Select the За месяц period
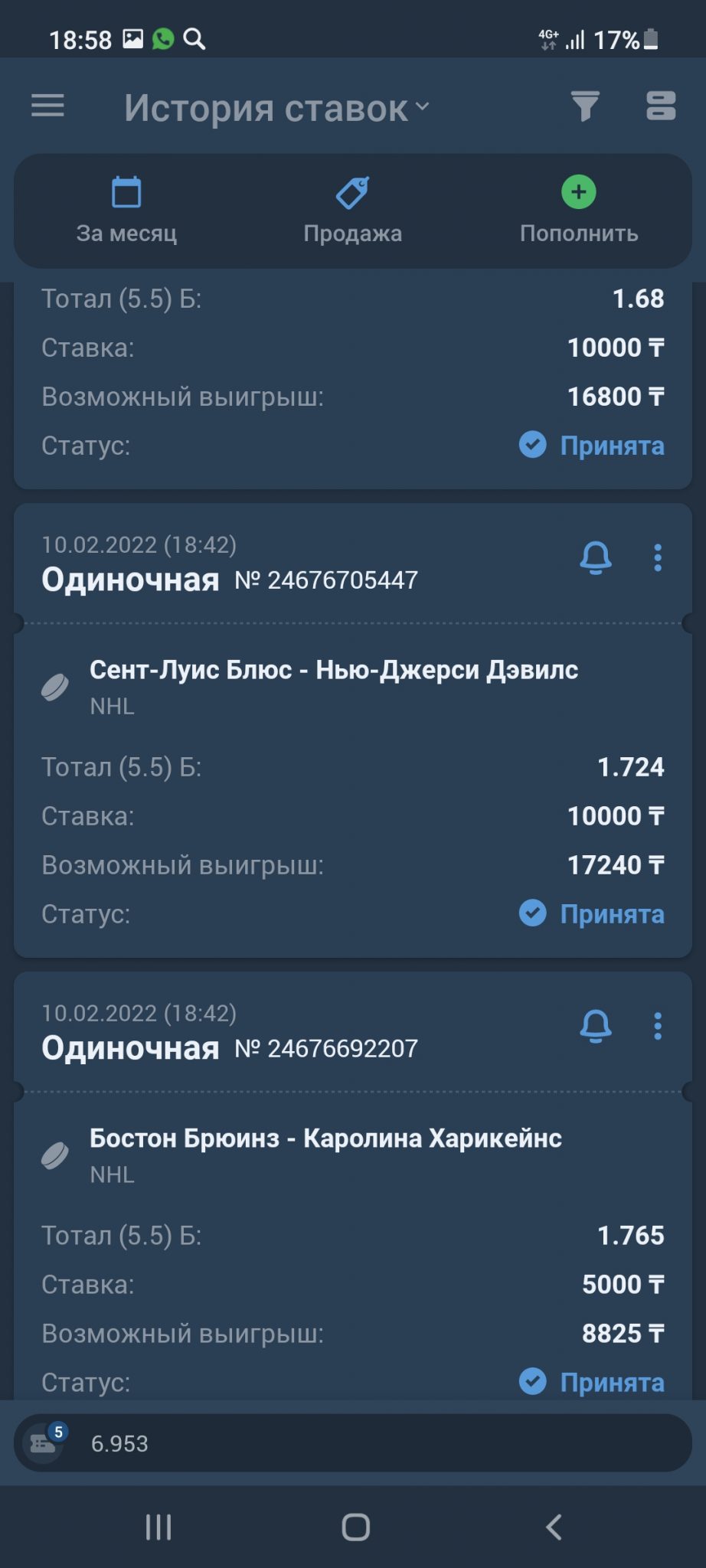This screenshot has width=706, height=1568. click(126, 211)
